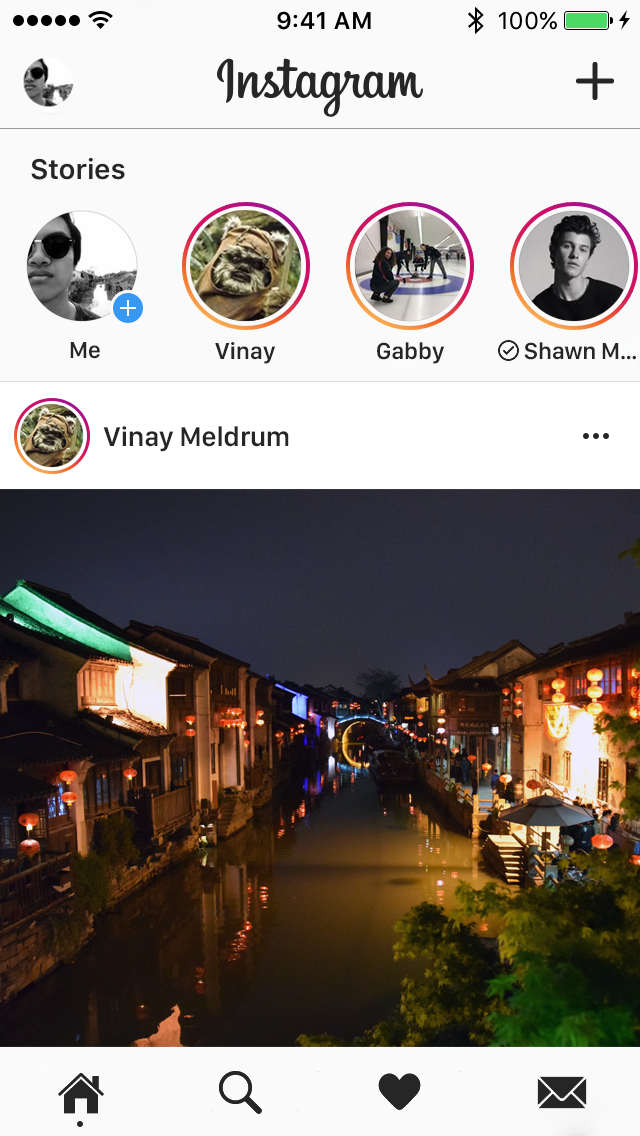The image size is (640, 1136).
Task: Open Vinay Meldrum's profile from the post header
Action: point(196,437)
